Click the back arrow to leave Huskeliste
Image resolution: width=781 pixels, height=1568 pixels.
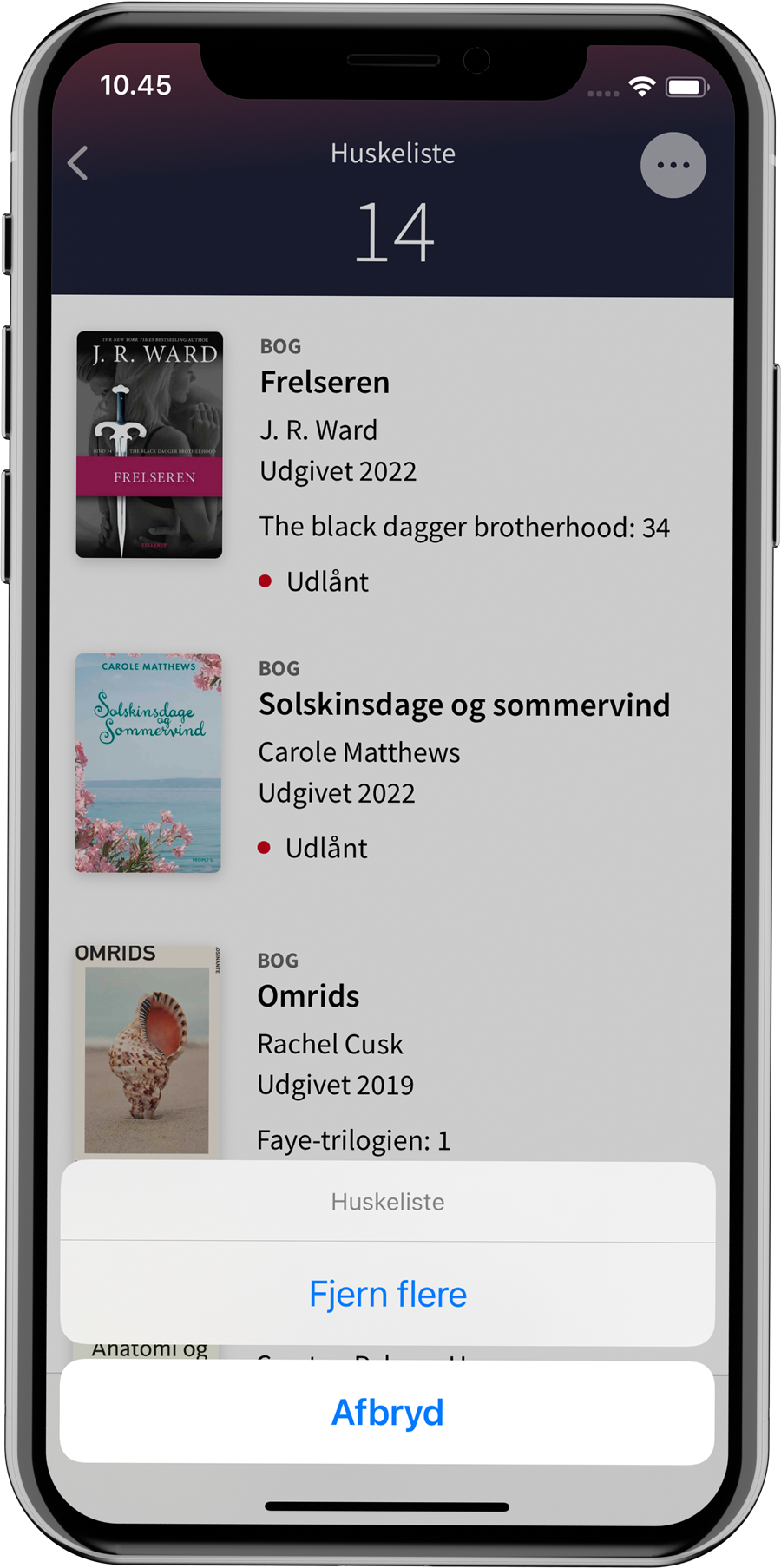pyautogui.click(x=77, y=163)
